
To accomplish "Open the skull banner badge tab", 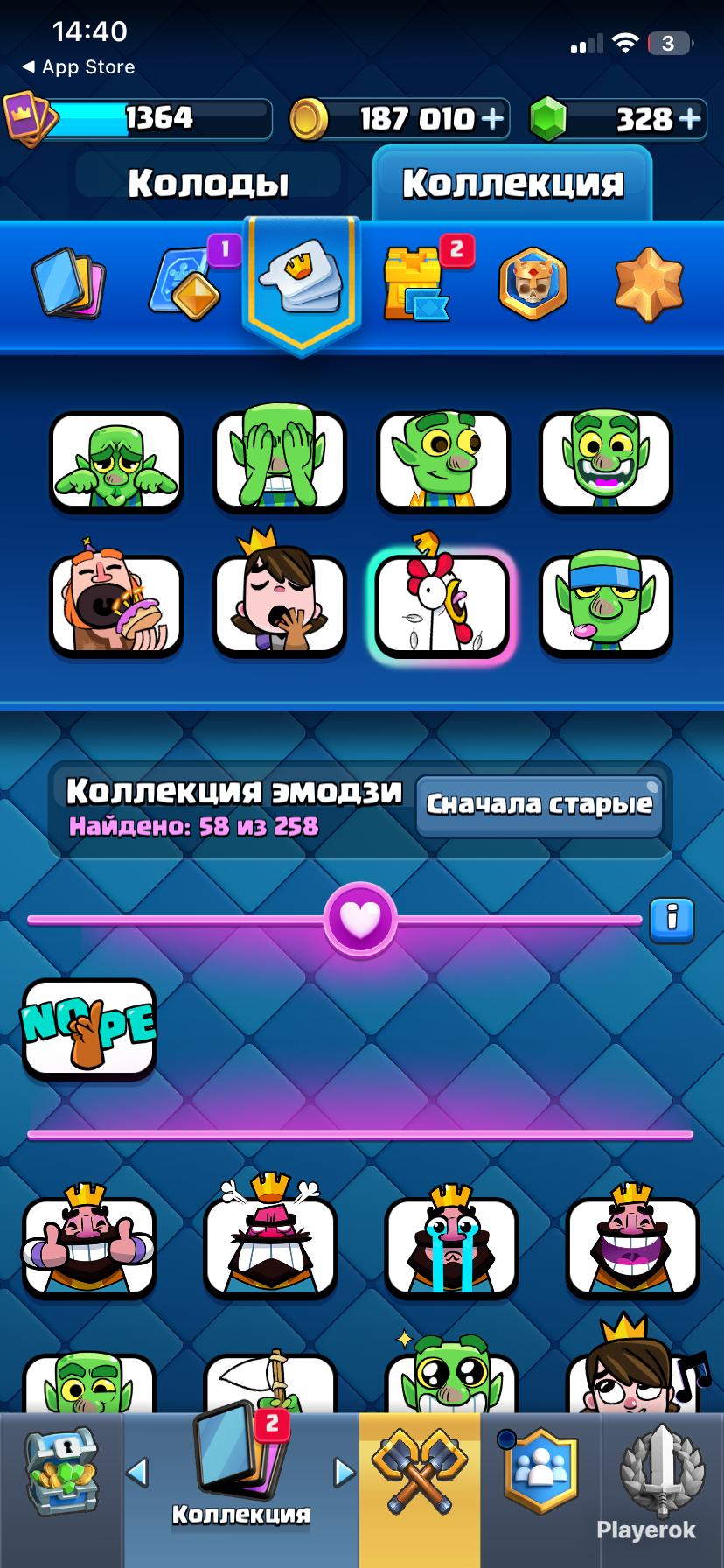I will [x=533, y=283].
